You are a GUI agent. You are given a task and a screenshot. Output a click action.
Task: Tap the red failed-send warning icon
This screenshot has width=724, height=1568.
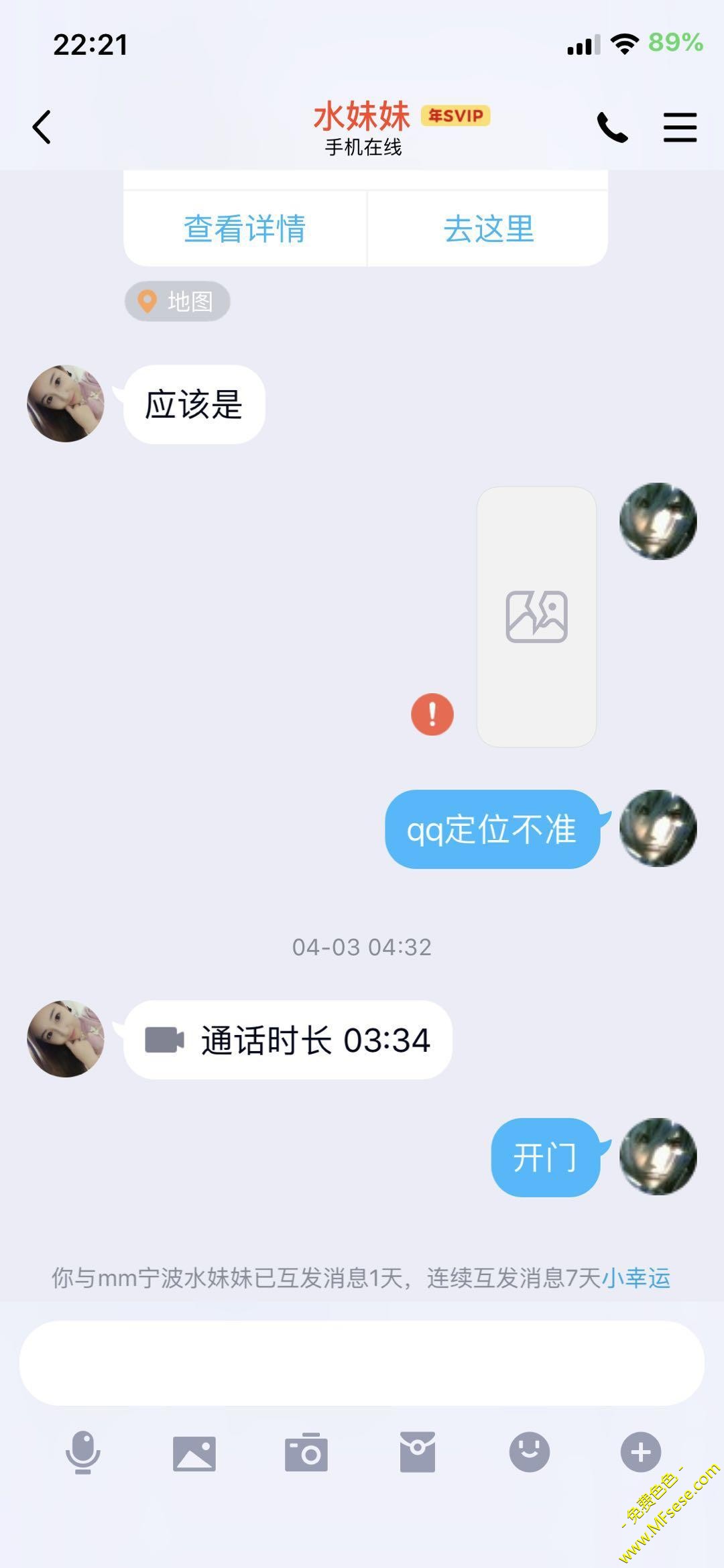pos(432,714)
